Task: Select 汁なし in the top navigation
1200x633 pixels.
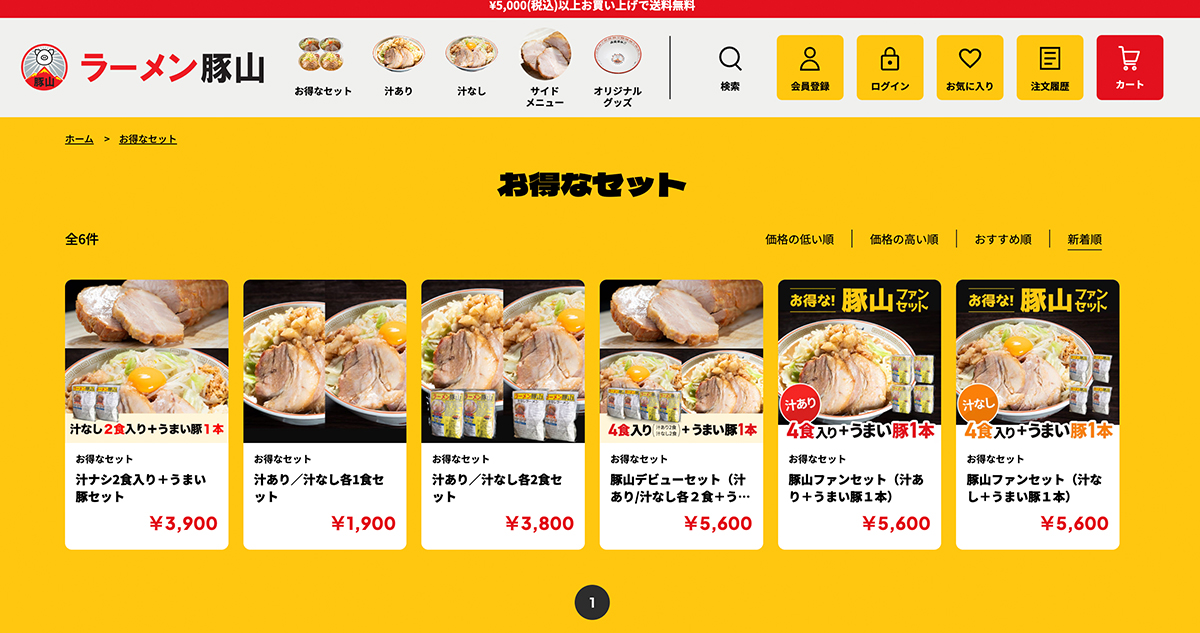Action: point(471,67)
